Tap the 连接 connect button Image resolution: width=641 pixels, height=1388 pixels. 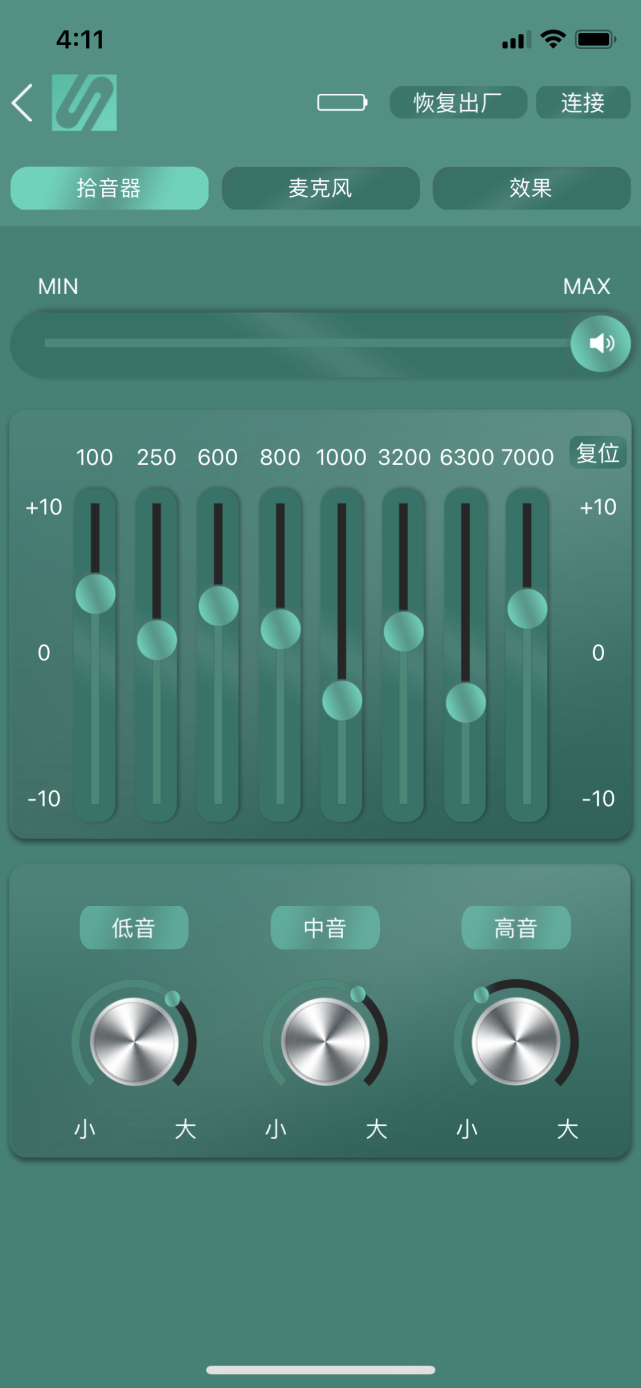pyautogui.click(x=583, y=103)
